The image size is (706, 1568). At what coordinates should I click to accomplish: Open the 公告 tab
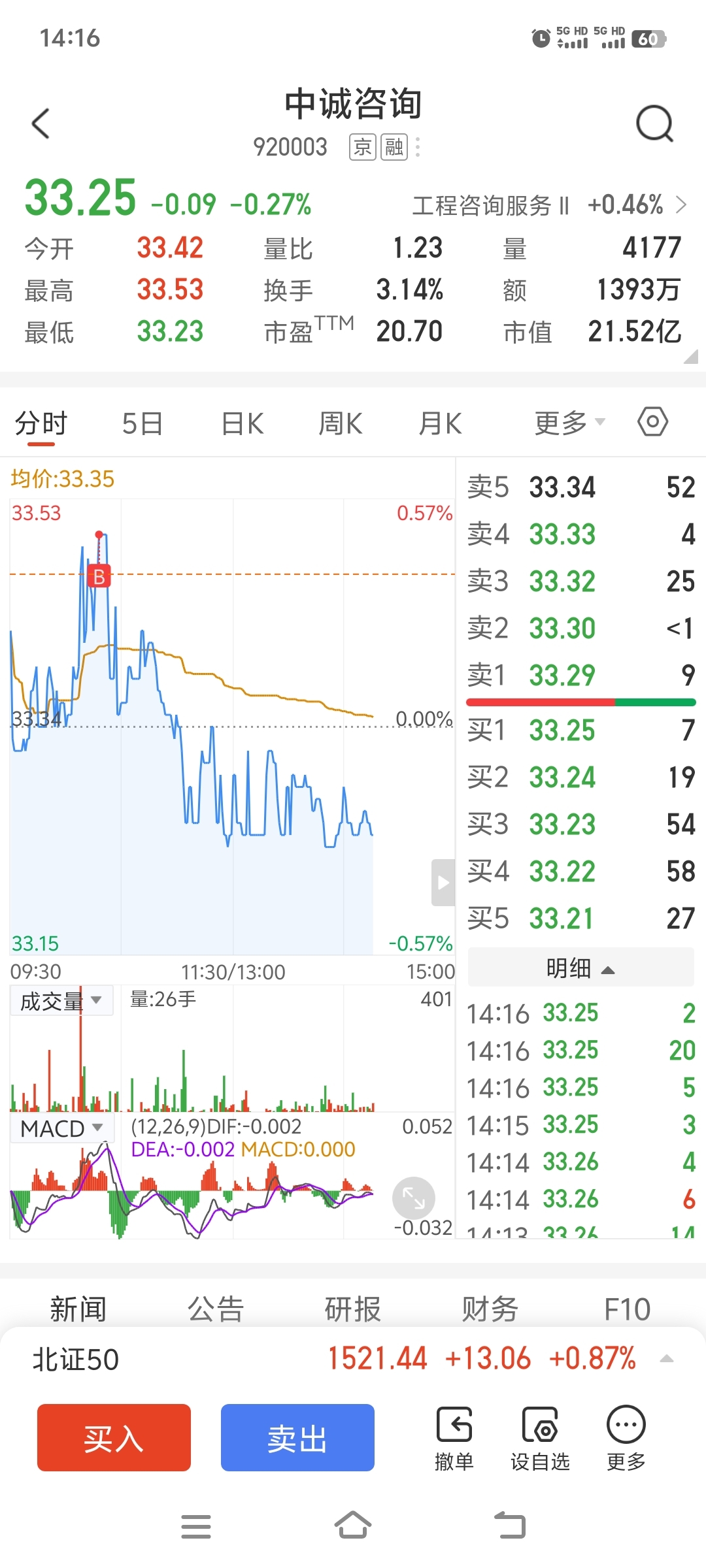point(215,1309)
